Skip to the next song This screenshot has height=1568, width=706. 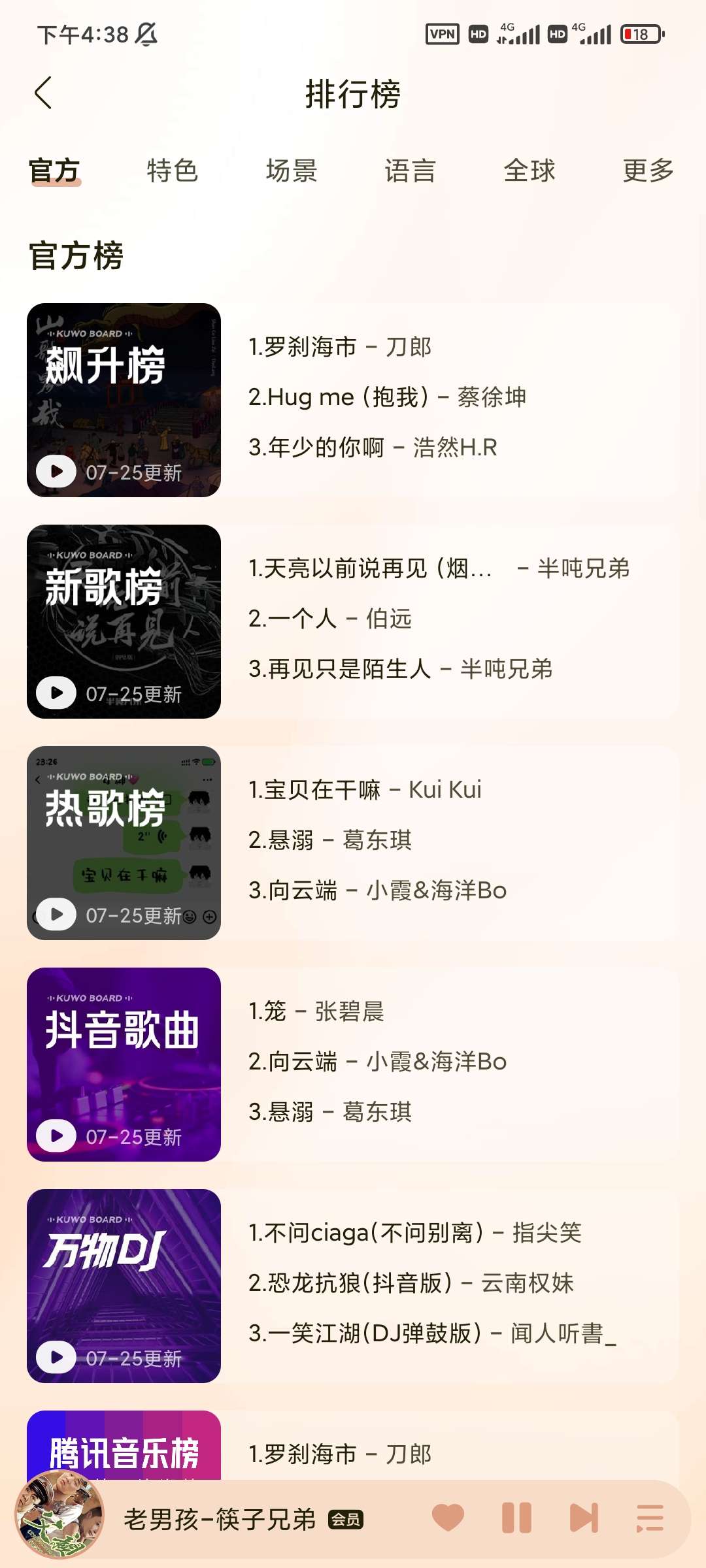coord(584,1518)
